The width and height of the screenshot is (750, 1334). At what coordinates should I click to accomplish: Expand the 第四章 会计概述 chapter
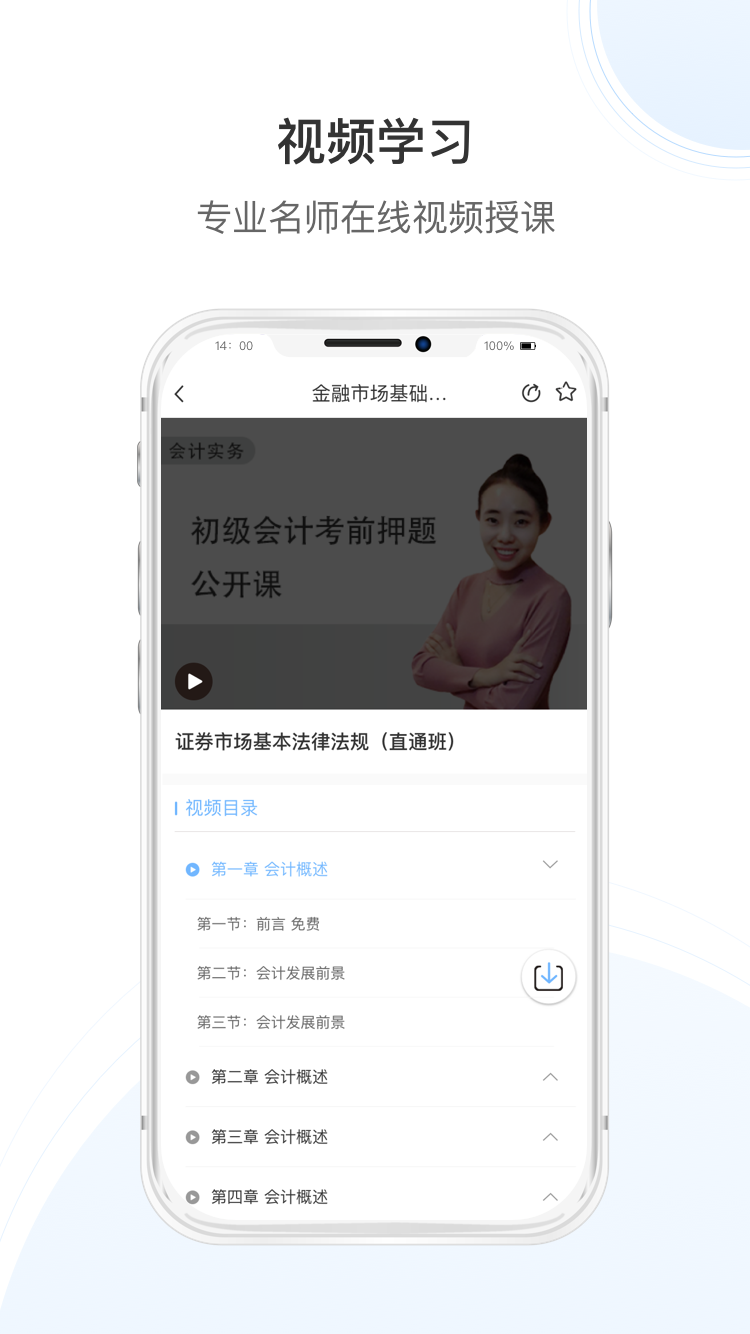tap(550, 1197)
